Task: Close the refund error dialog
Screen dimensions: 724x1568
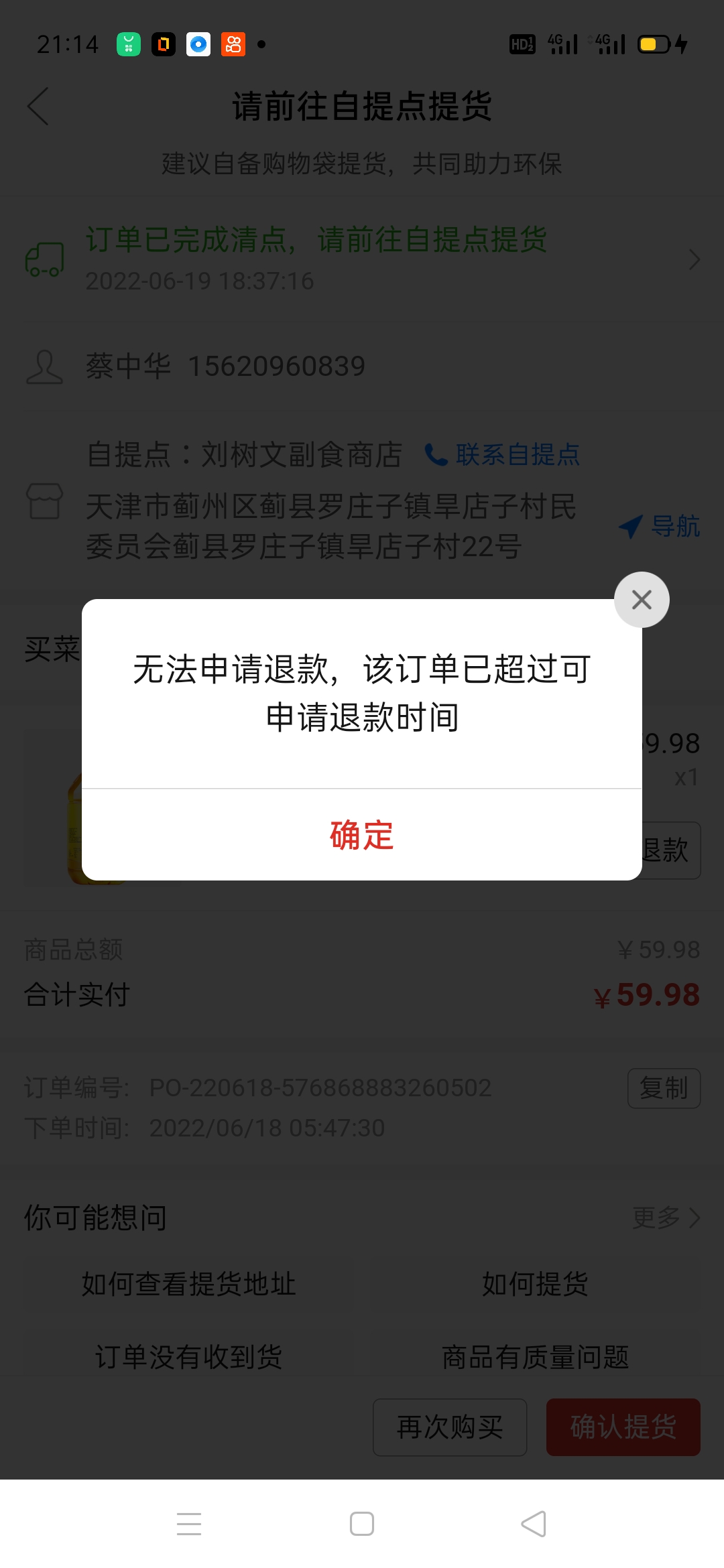Action: [x=642, y=600]
